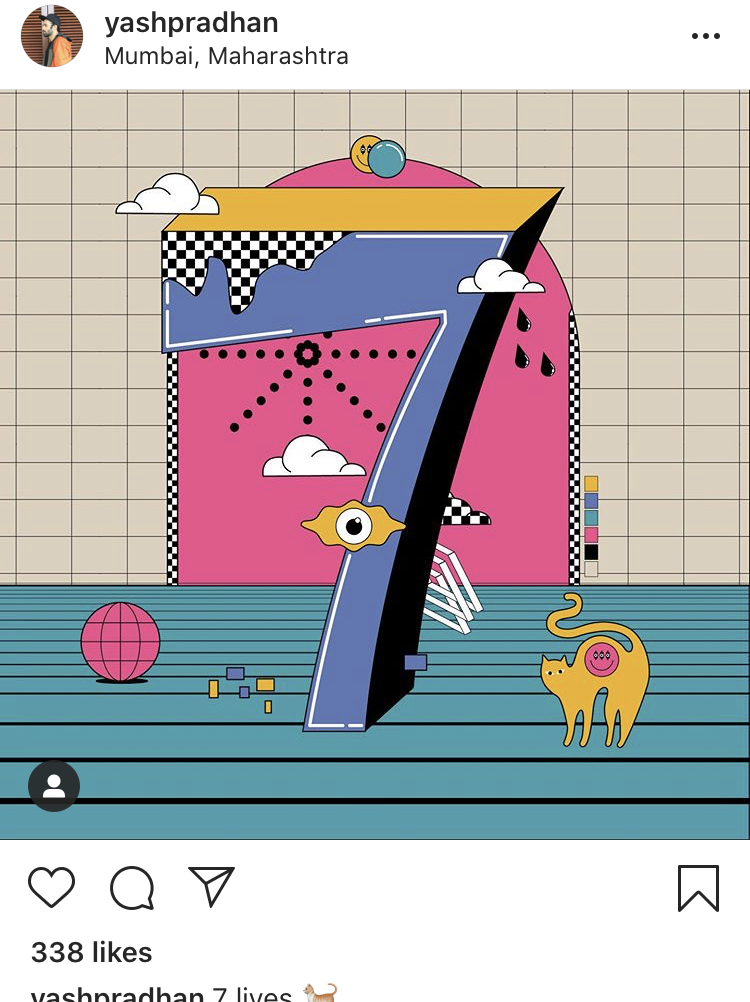The image size is (750, 1002).
Task: Open the post's three-dot options menu
Action: point(705,36)
